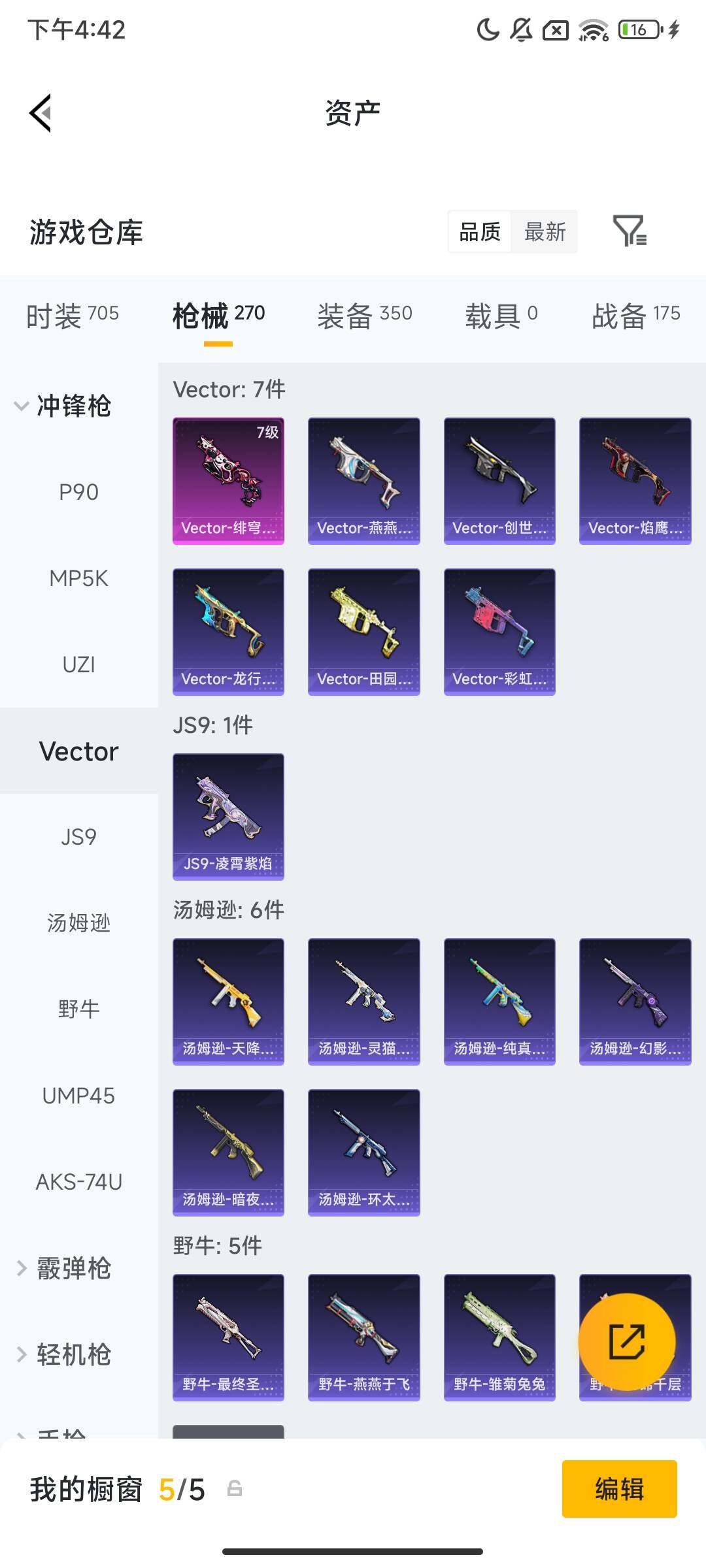Select JS9 in the weapon sidebar
Image resolution: width=706 pixels, height=1568 pixels.
click(x=78, y=837)
